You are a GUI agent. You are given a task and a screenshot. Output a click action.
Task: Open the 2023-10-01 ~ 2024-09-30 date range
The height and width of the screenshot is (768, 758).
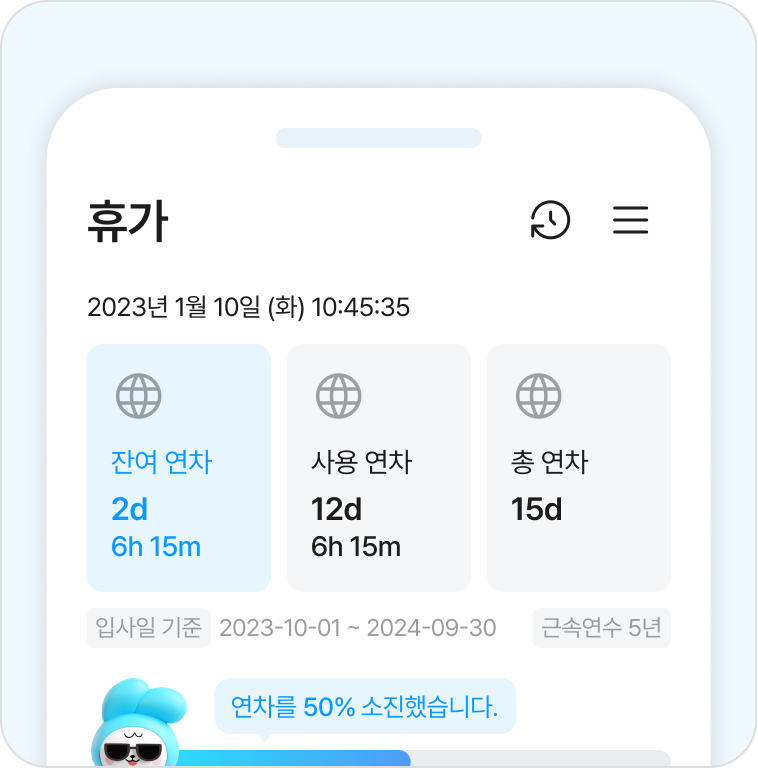pyautogui.click(x=357, y=628)
